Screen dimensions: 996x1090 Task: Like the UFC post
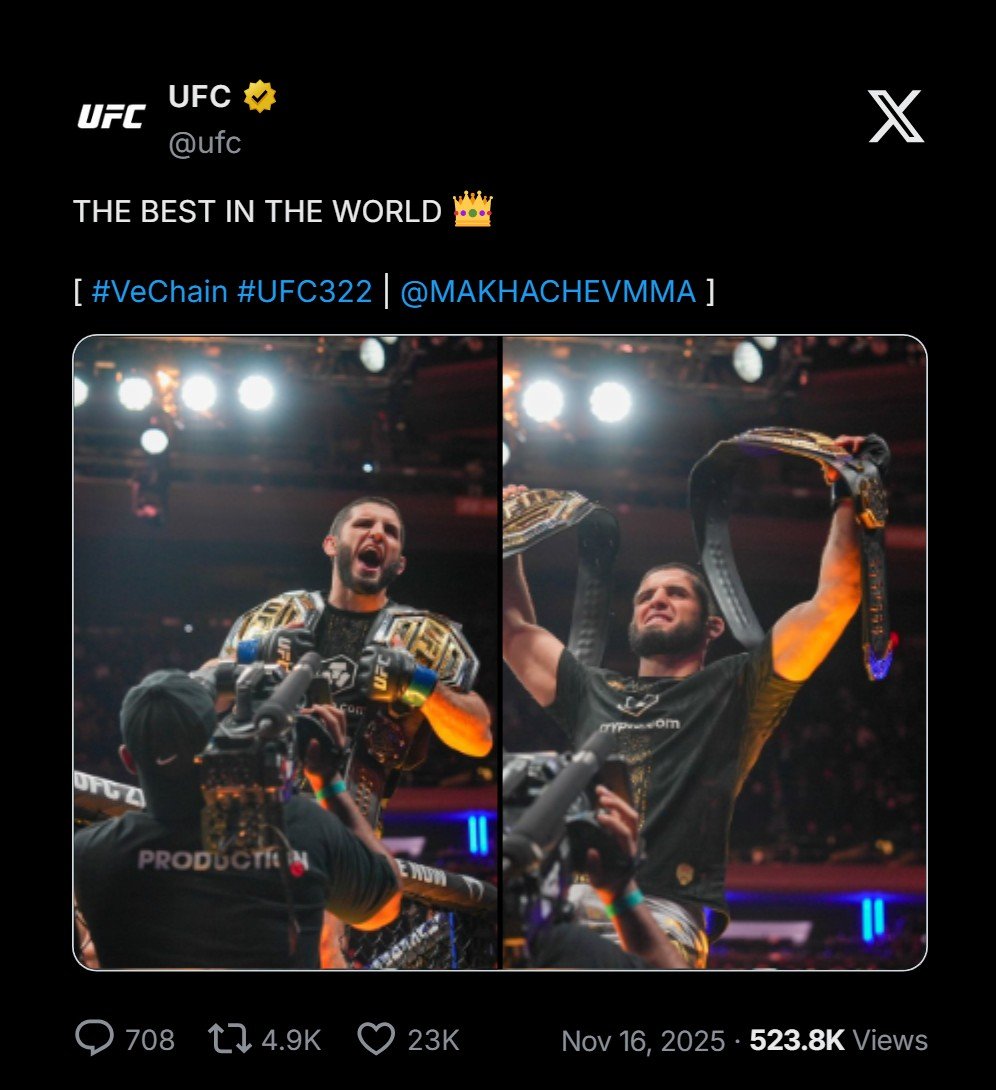click(x=377, y=1040)
